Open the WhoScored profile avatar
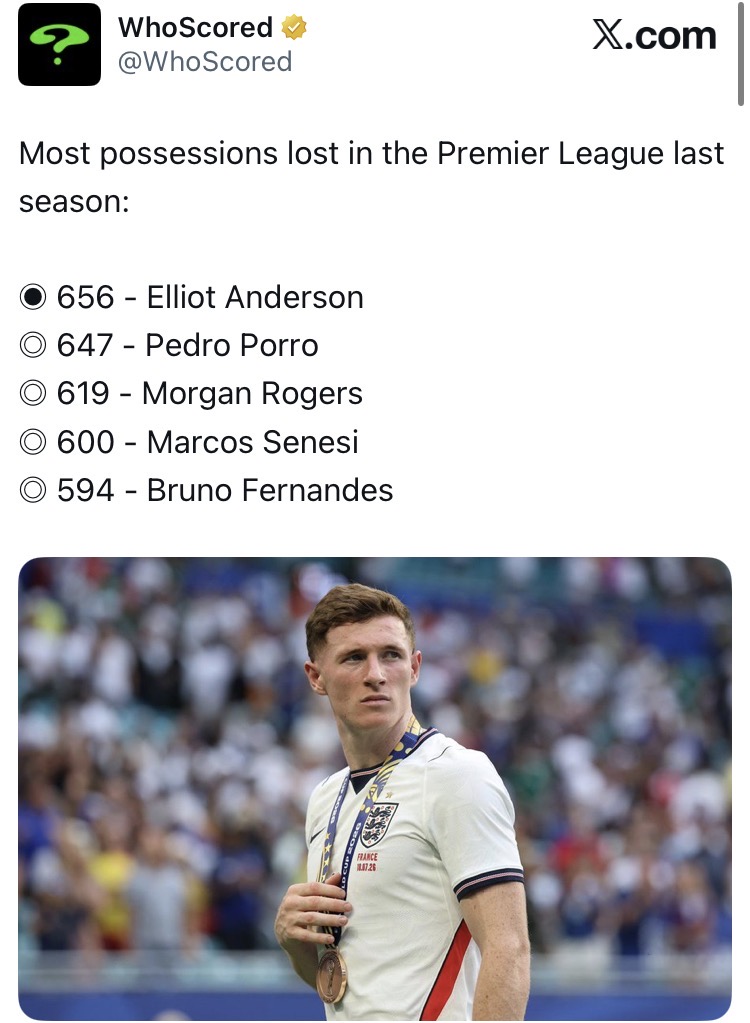Screen dimensions: 750x1023 point(59,44)
